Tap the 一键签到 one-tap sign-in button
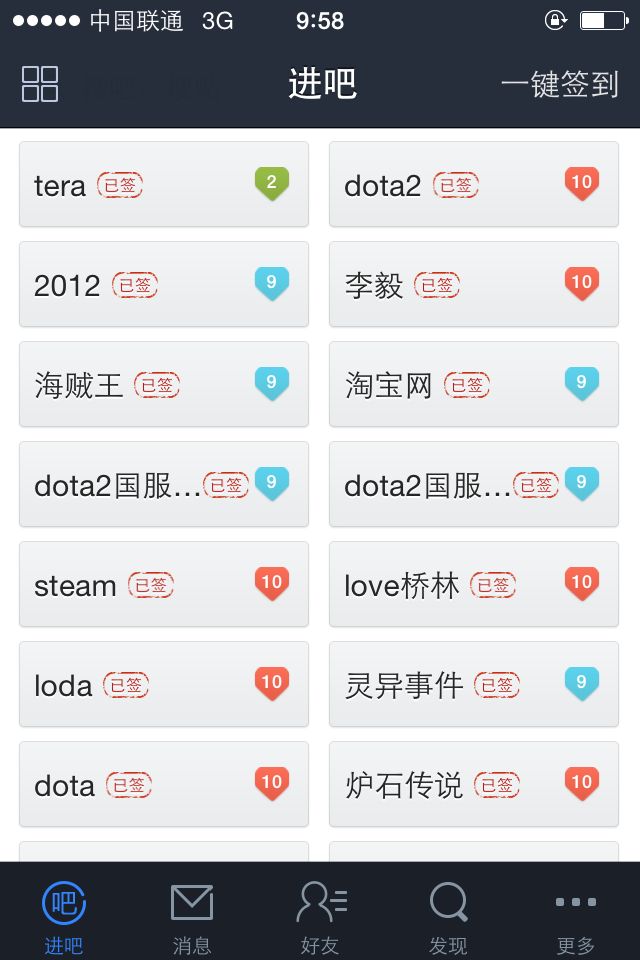 point(559,84)
